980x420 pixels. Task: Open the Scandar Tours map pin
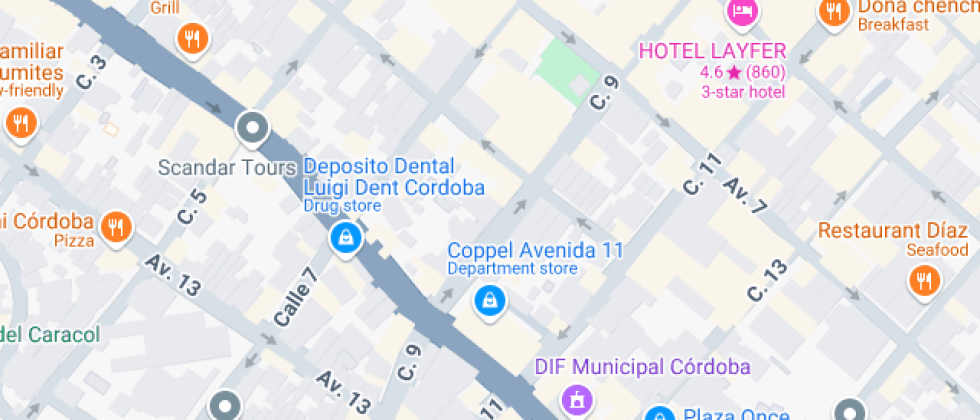click(252, 128)
